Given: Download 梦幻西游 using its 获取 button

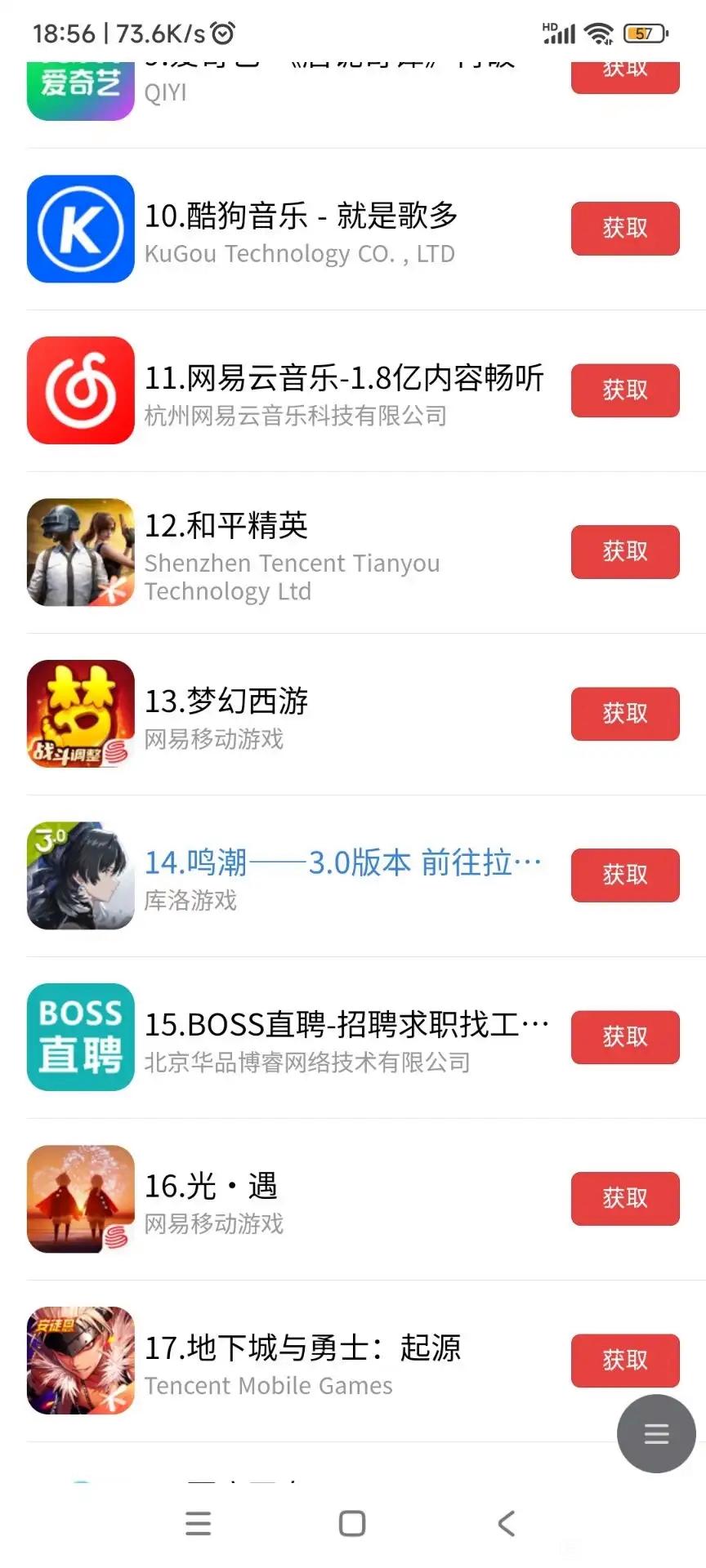Looking at the screenshot, I should point(625,714).
